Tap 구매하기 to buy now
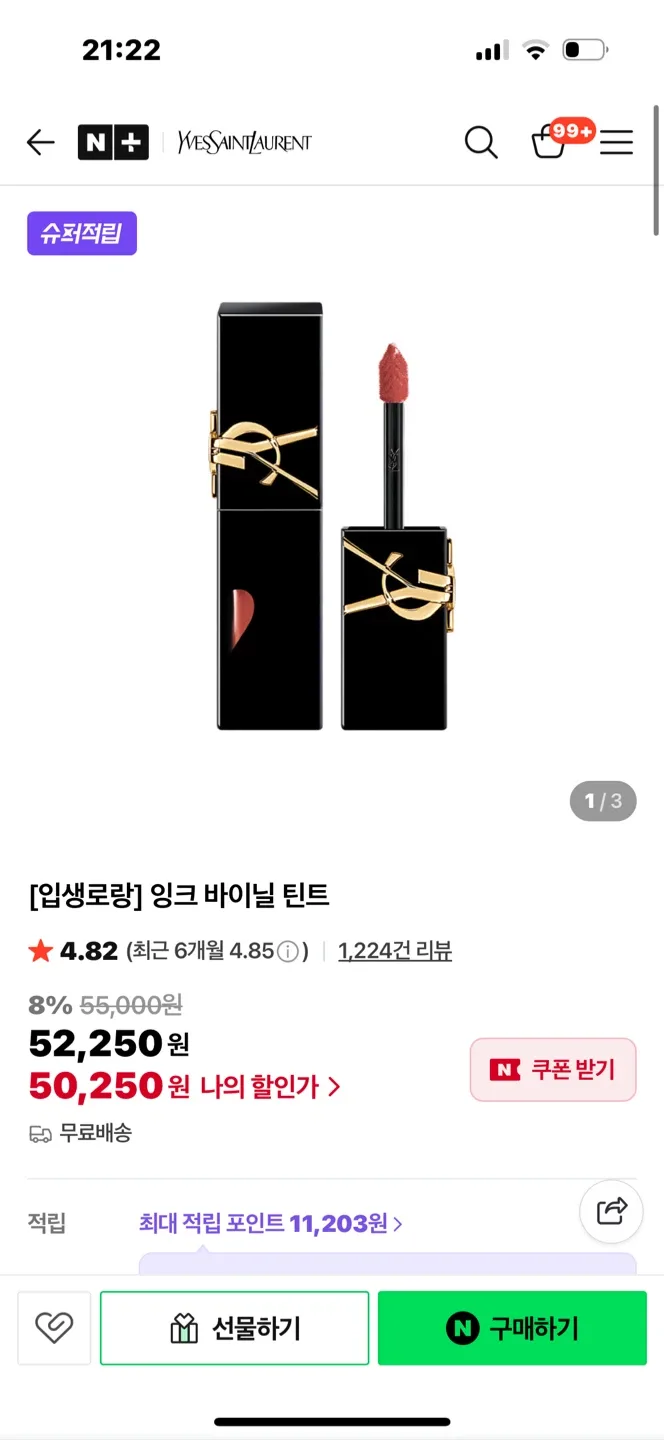Image resolution: width=664 pixels, height=1440 pixels. coord(512,1328)
